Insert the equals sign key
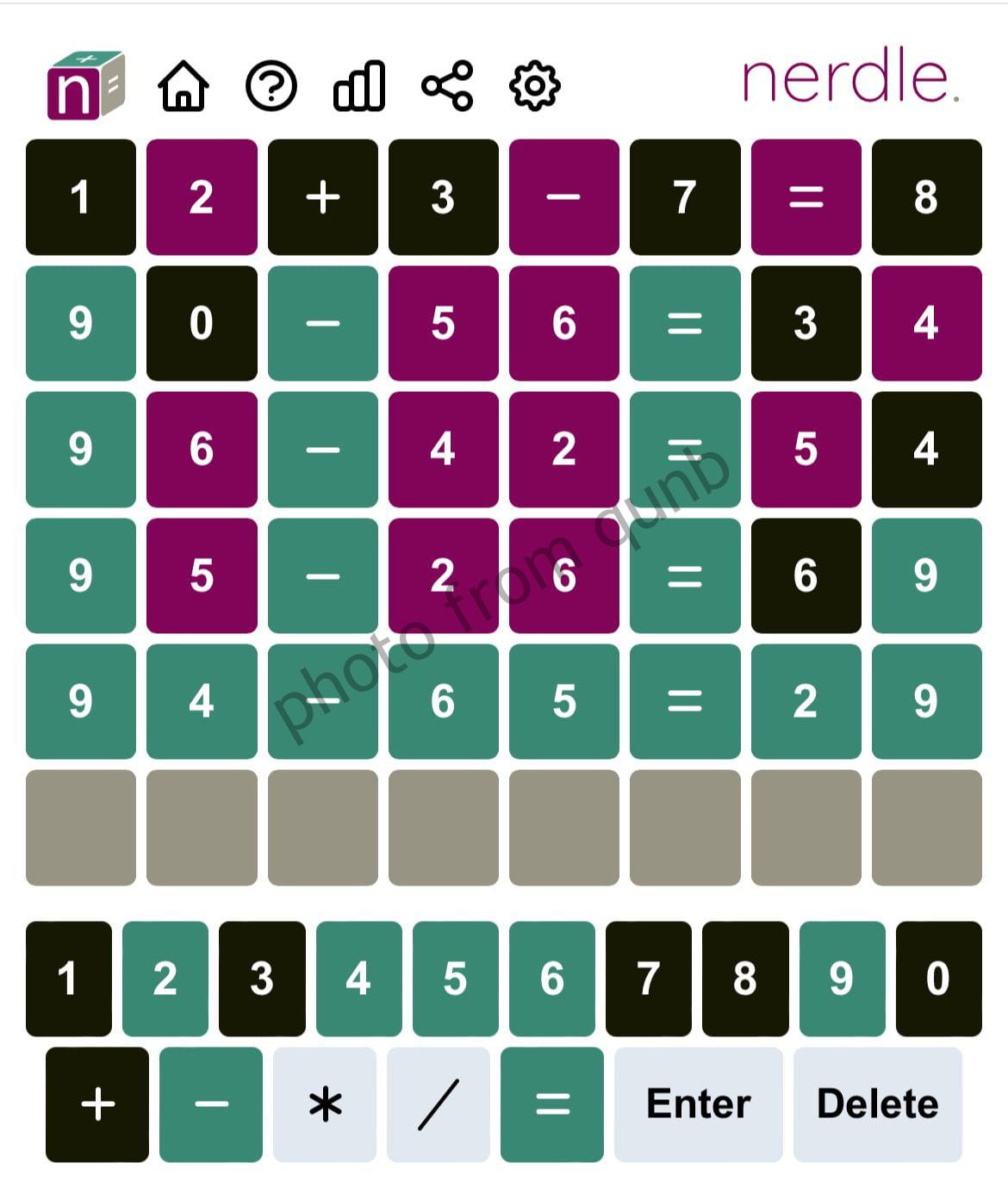Screen dimensions: 1008x1181 pos(551,1104)
